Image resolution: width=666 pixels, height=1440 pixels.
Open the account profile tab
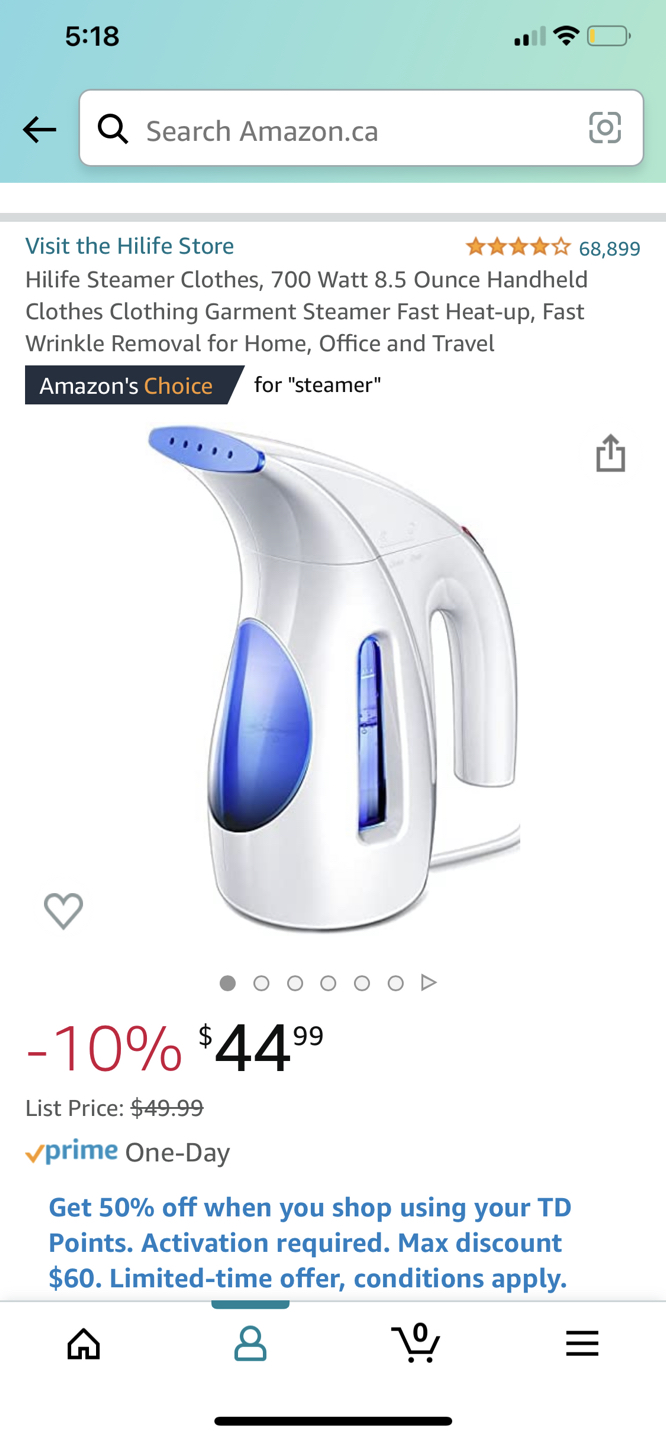250,1344
